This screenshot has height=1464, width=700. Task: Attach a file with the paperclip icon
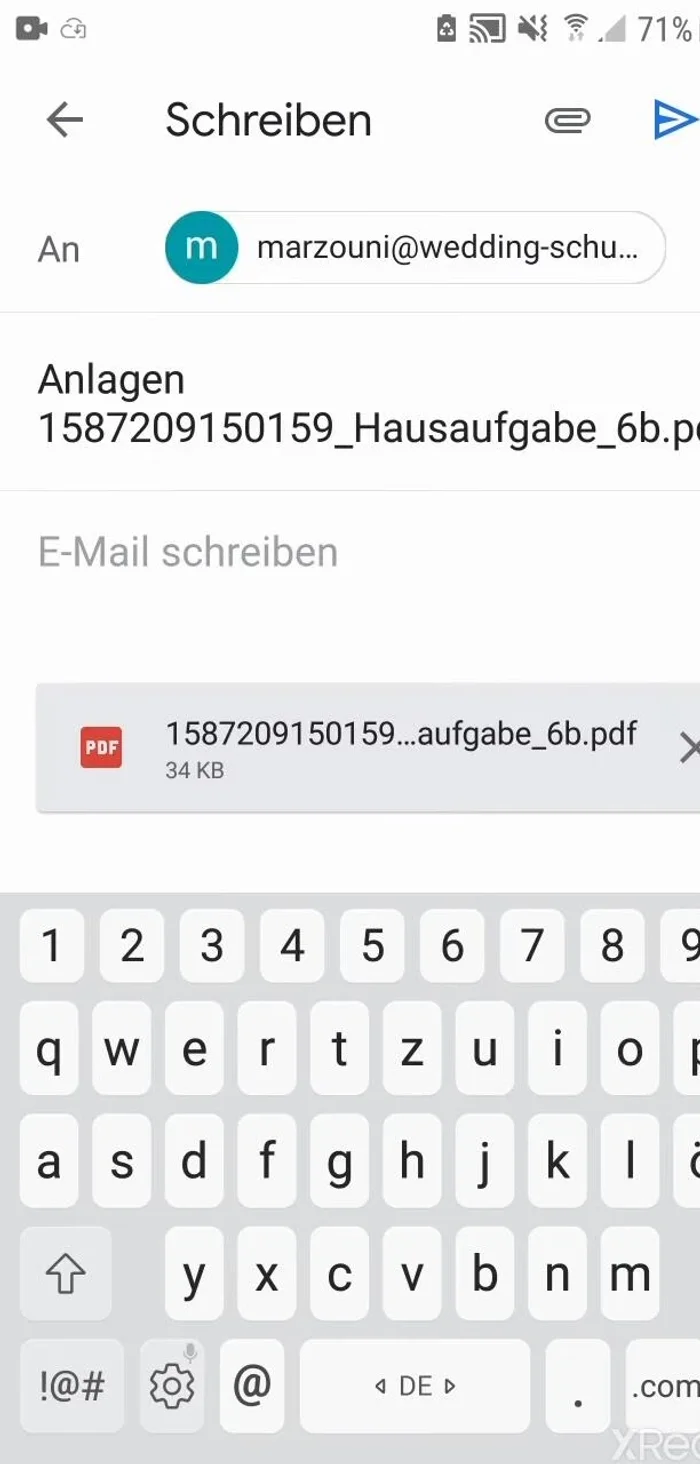click(x=567, y=121)
